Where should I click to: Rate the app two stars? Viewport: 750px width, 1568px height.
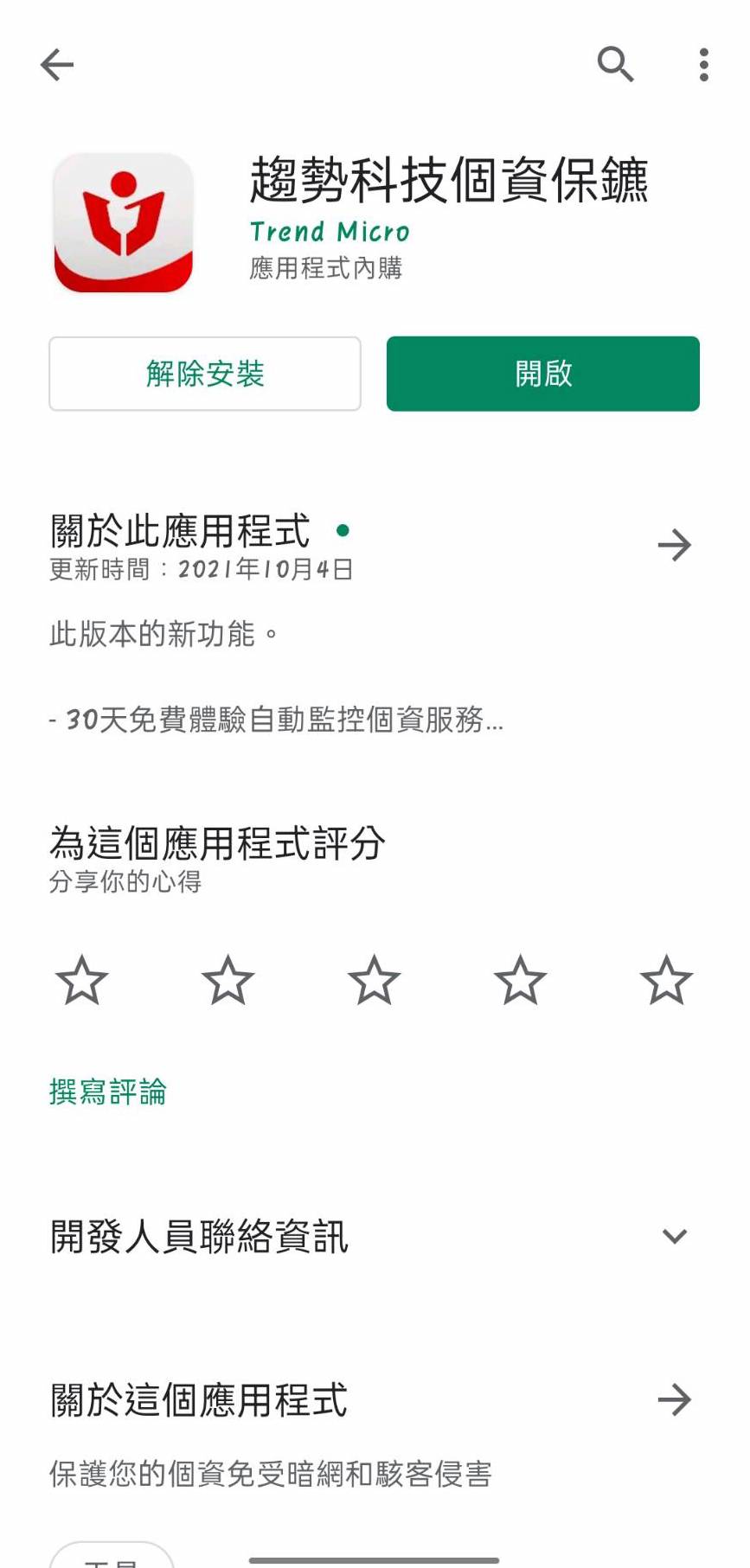coord(228,981)
